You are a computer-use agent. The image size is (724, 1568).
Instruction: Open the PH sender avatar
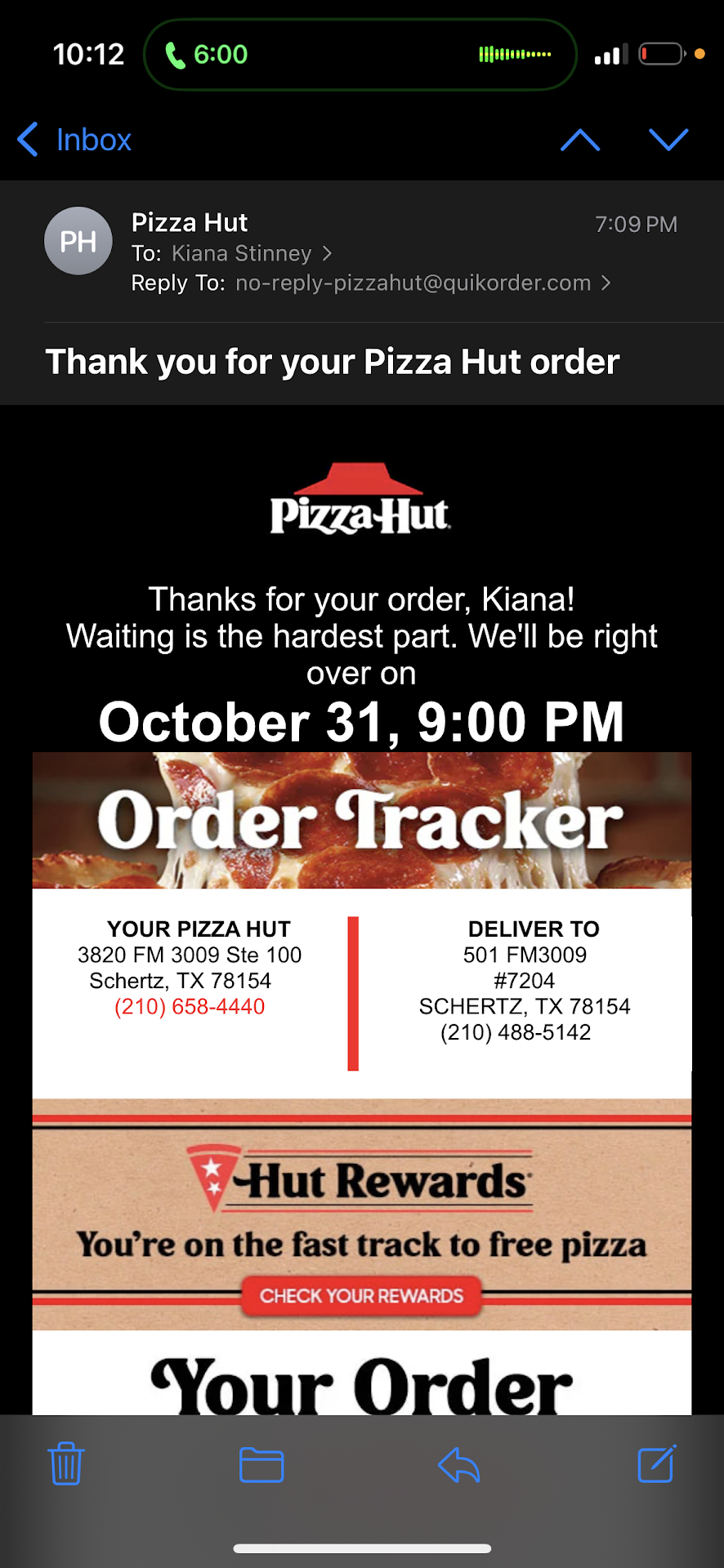(x=78, y=241)
